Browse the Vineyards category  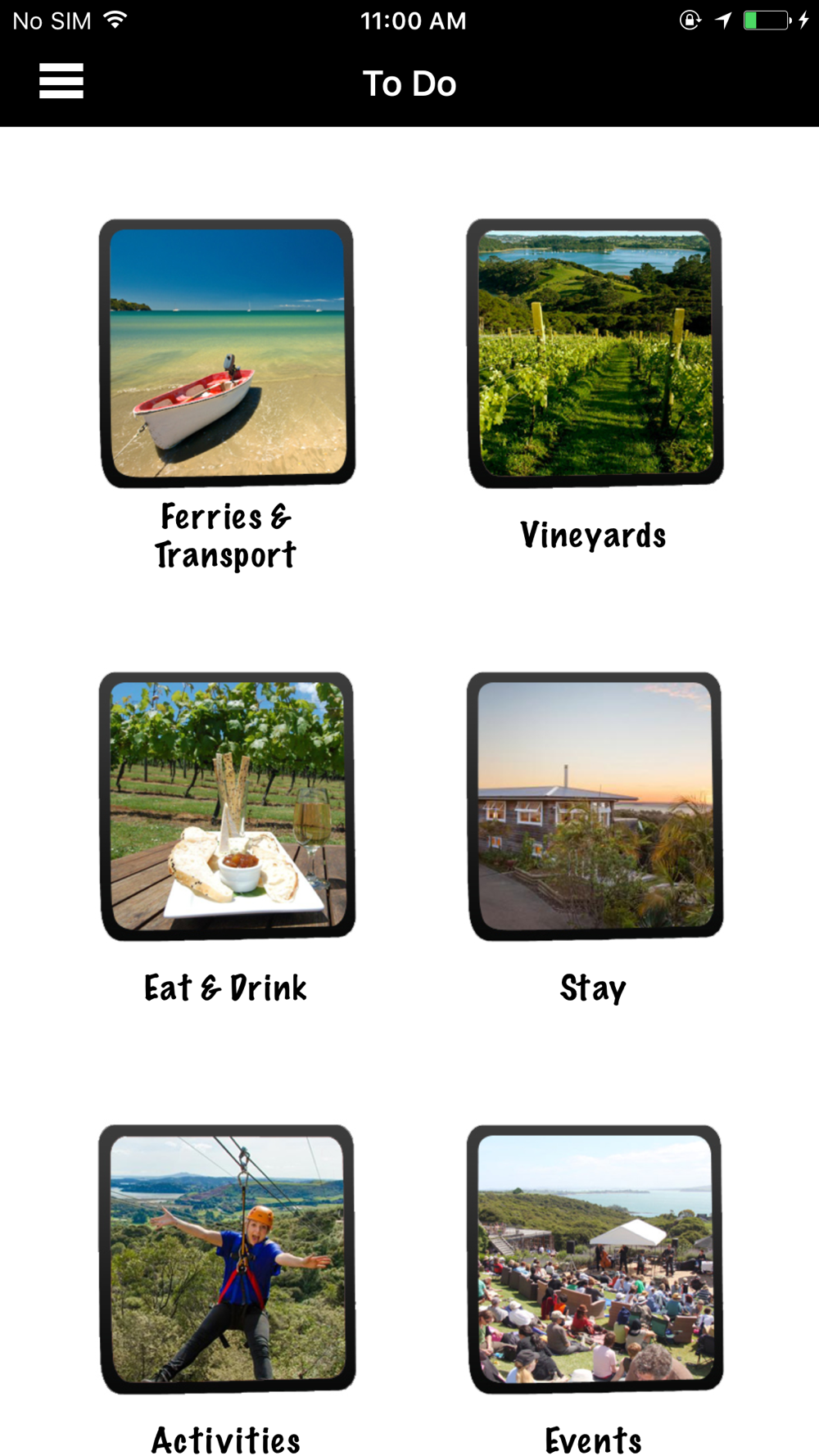[x=595, y=353]
